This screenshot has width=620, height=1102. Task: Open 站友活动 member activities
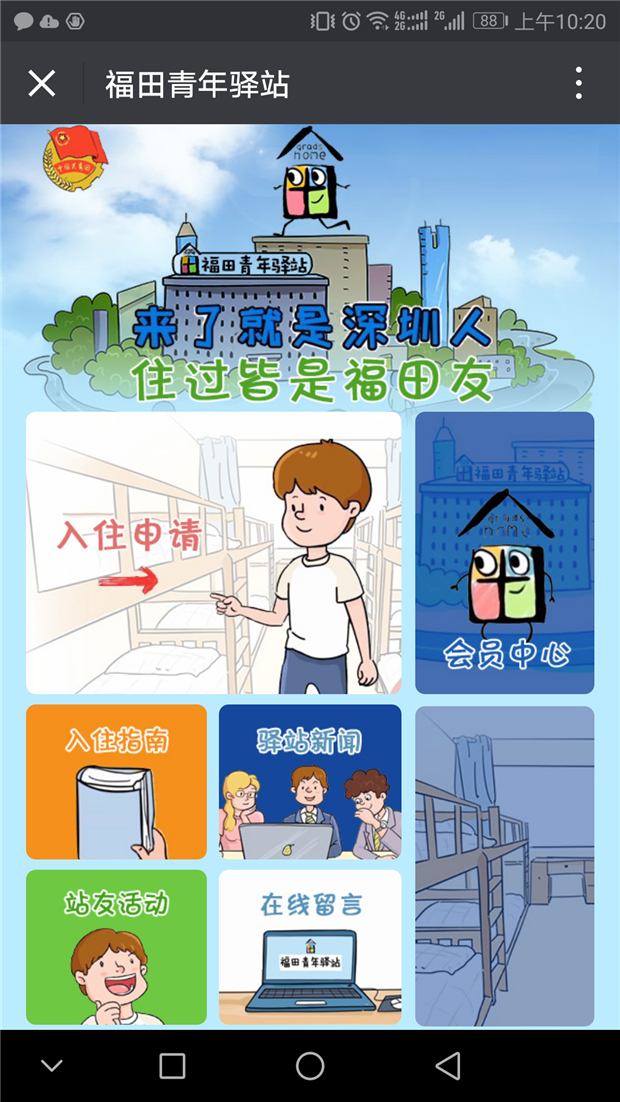click(x=116, y=946)
